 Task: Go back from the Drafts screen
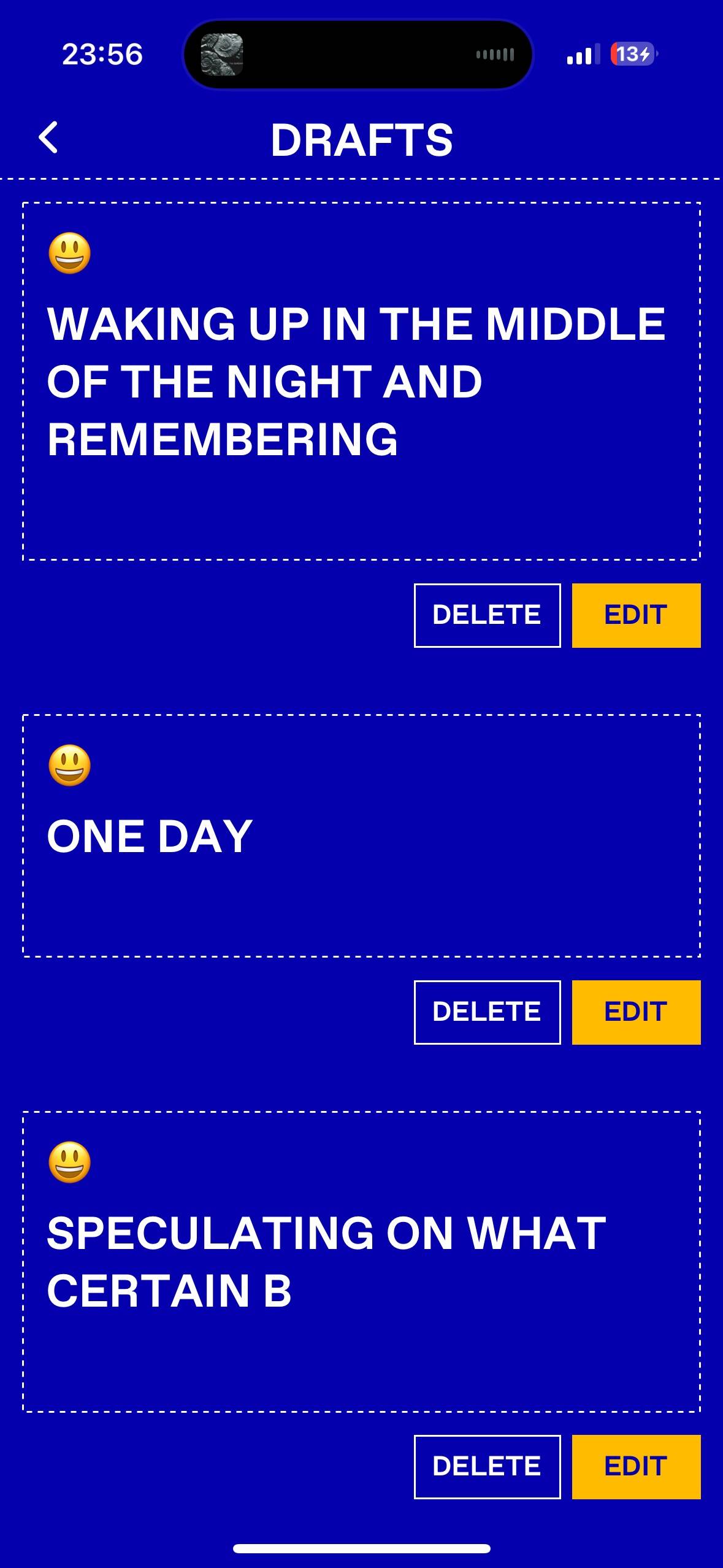point(48,137)
